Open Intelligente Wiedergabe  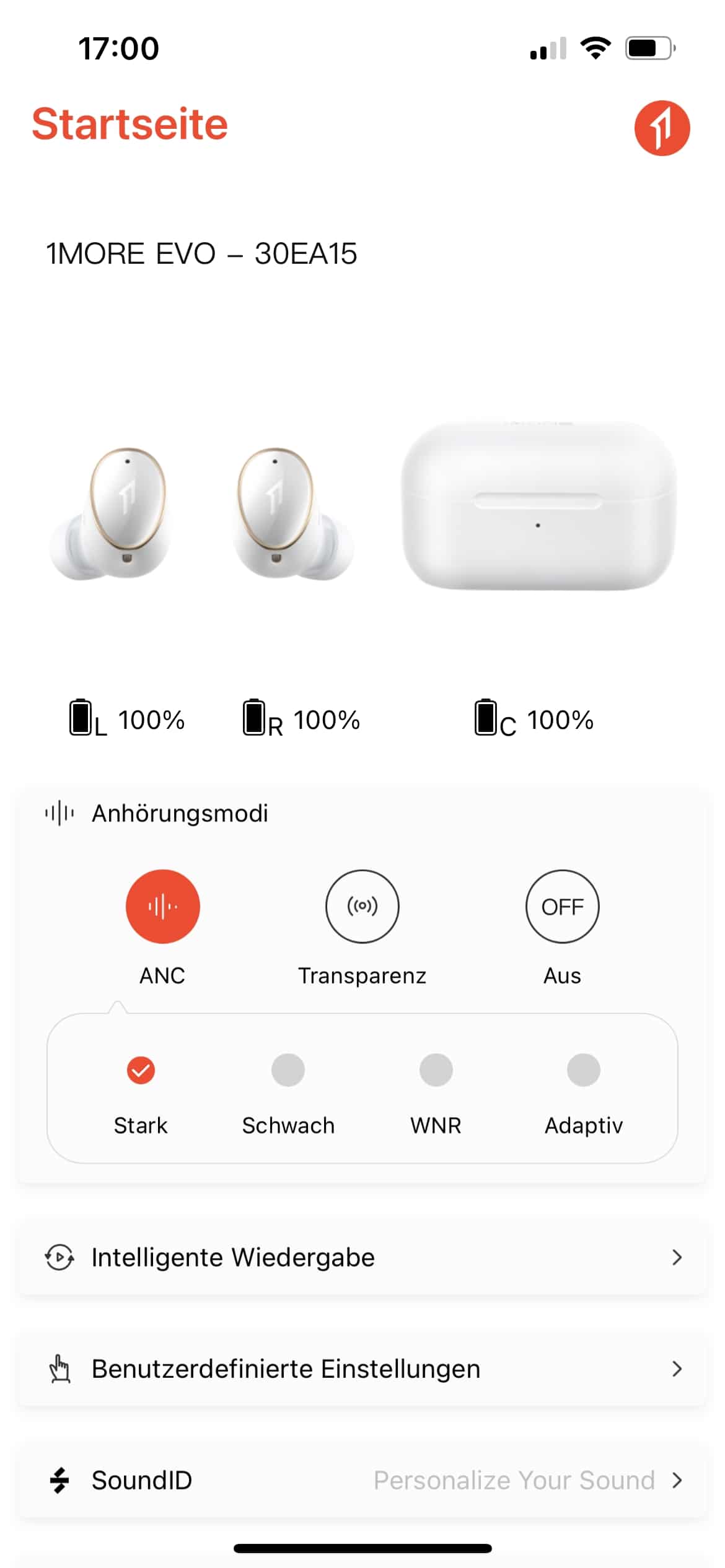362,1257
